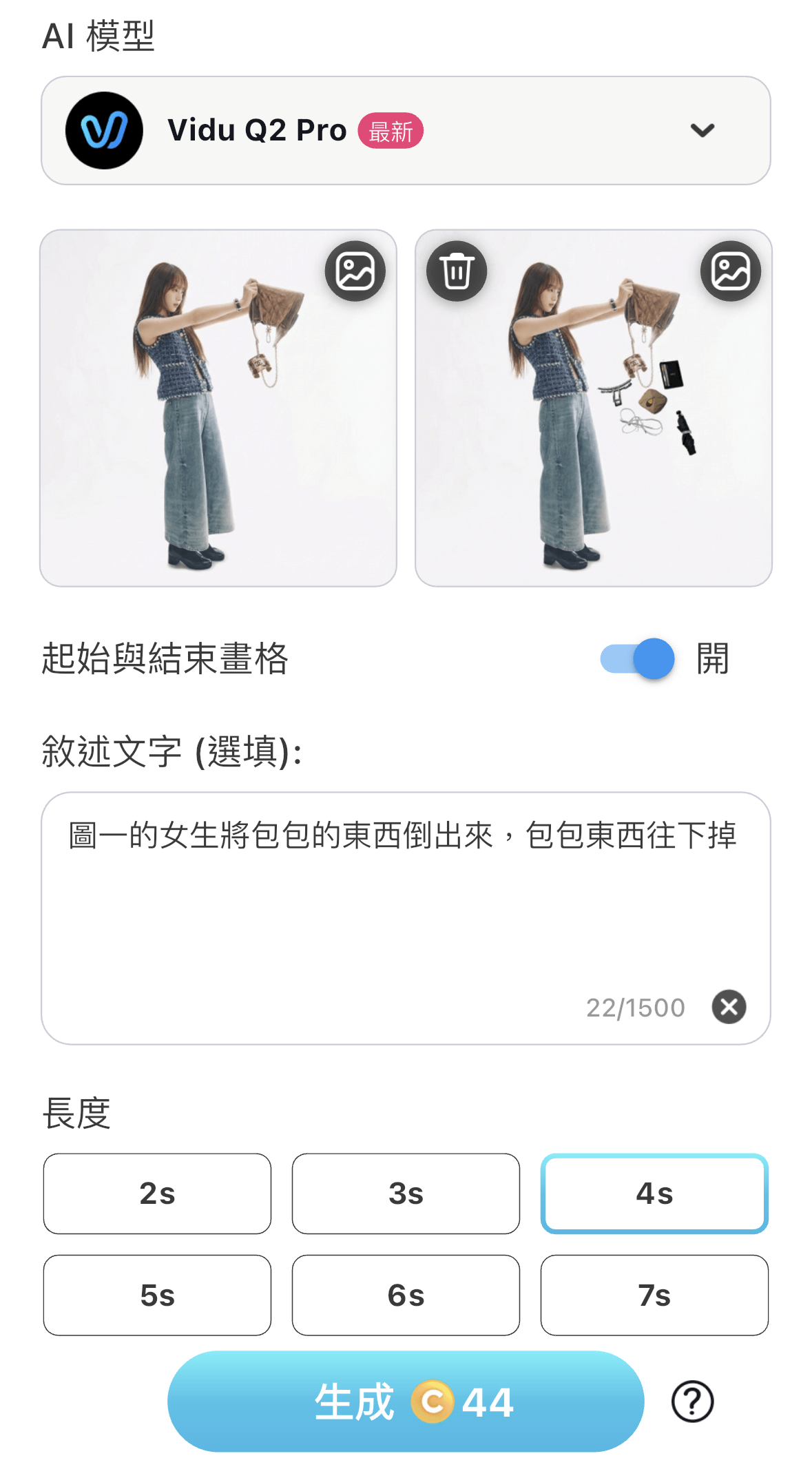Pick the 6s length option

point(406,1295)
